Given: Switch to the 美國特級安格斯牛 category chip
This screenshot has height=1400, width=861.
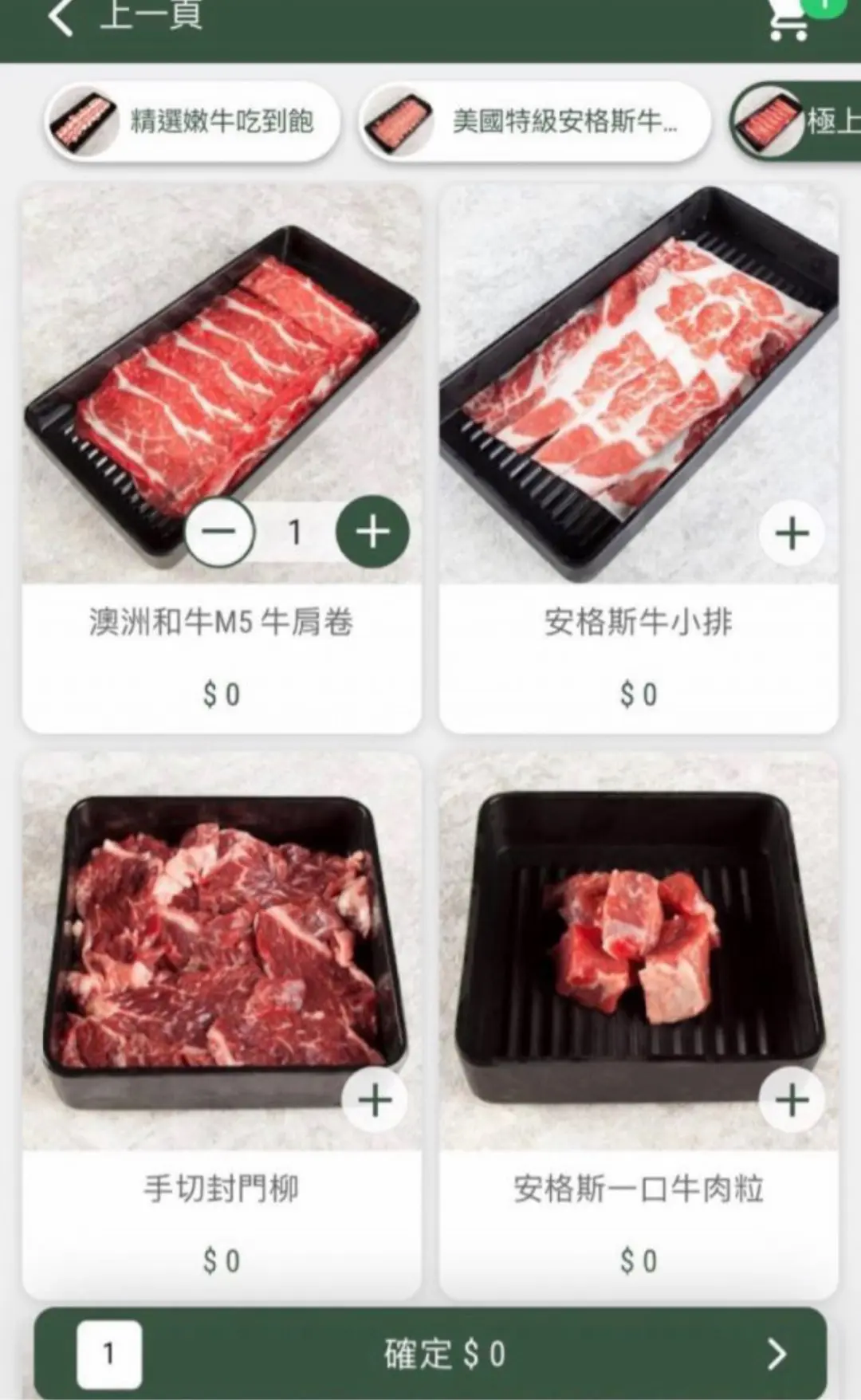Looking at the screenshot, I should click(x=534, y=122).
